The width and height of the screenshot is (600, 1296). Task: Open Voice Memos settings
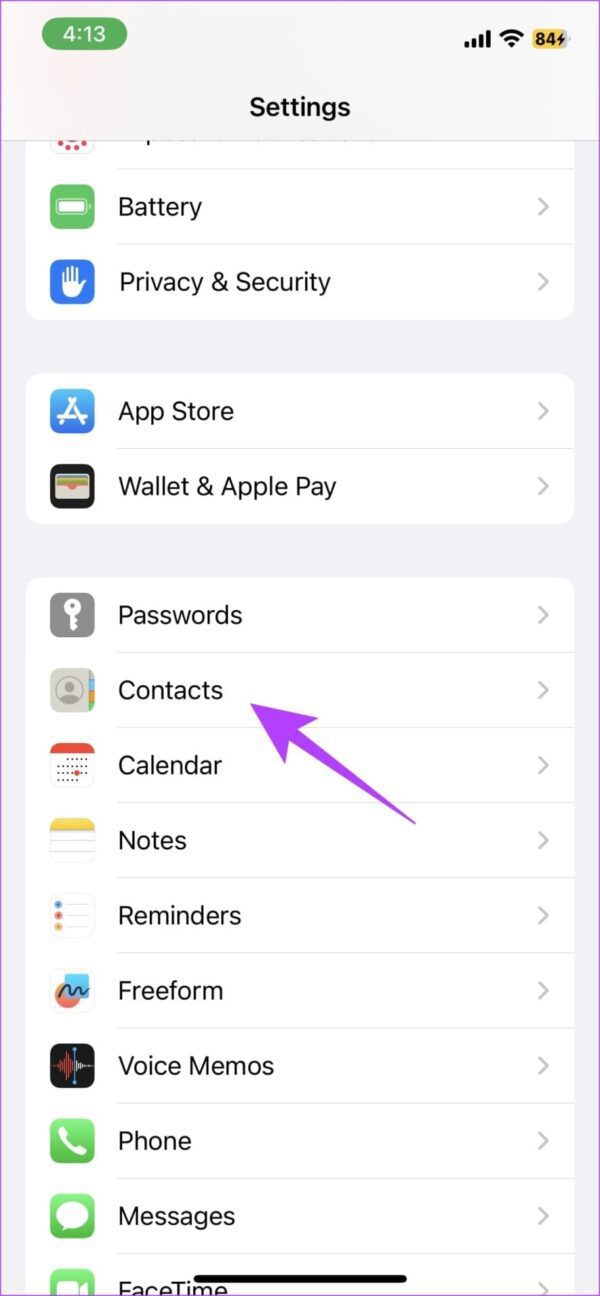300,1065
